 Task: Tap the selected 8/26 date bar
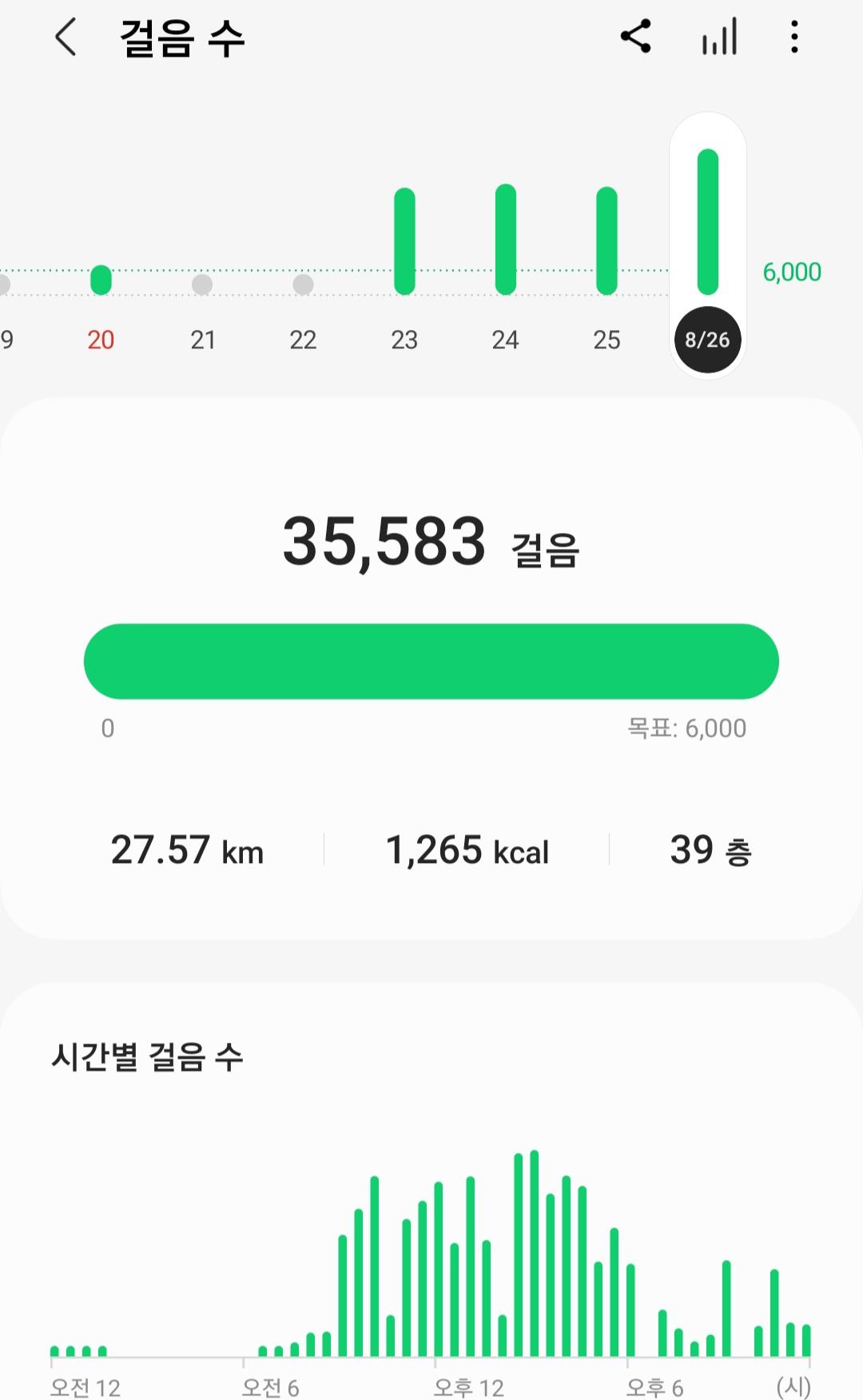[x=708, y=246]
